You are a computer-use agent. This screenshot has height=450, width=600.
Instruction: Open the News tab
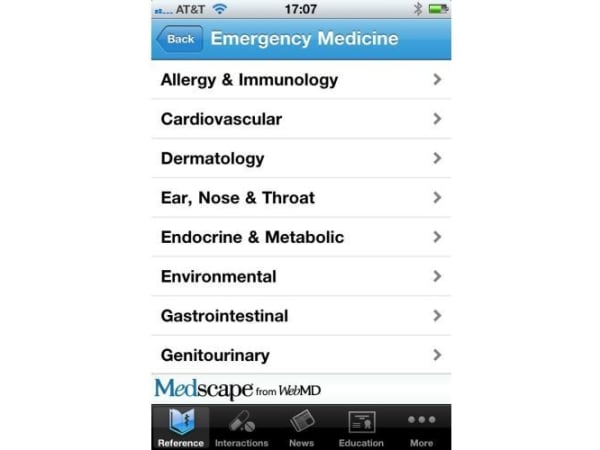301,428
